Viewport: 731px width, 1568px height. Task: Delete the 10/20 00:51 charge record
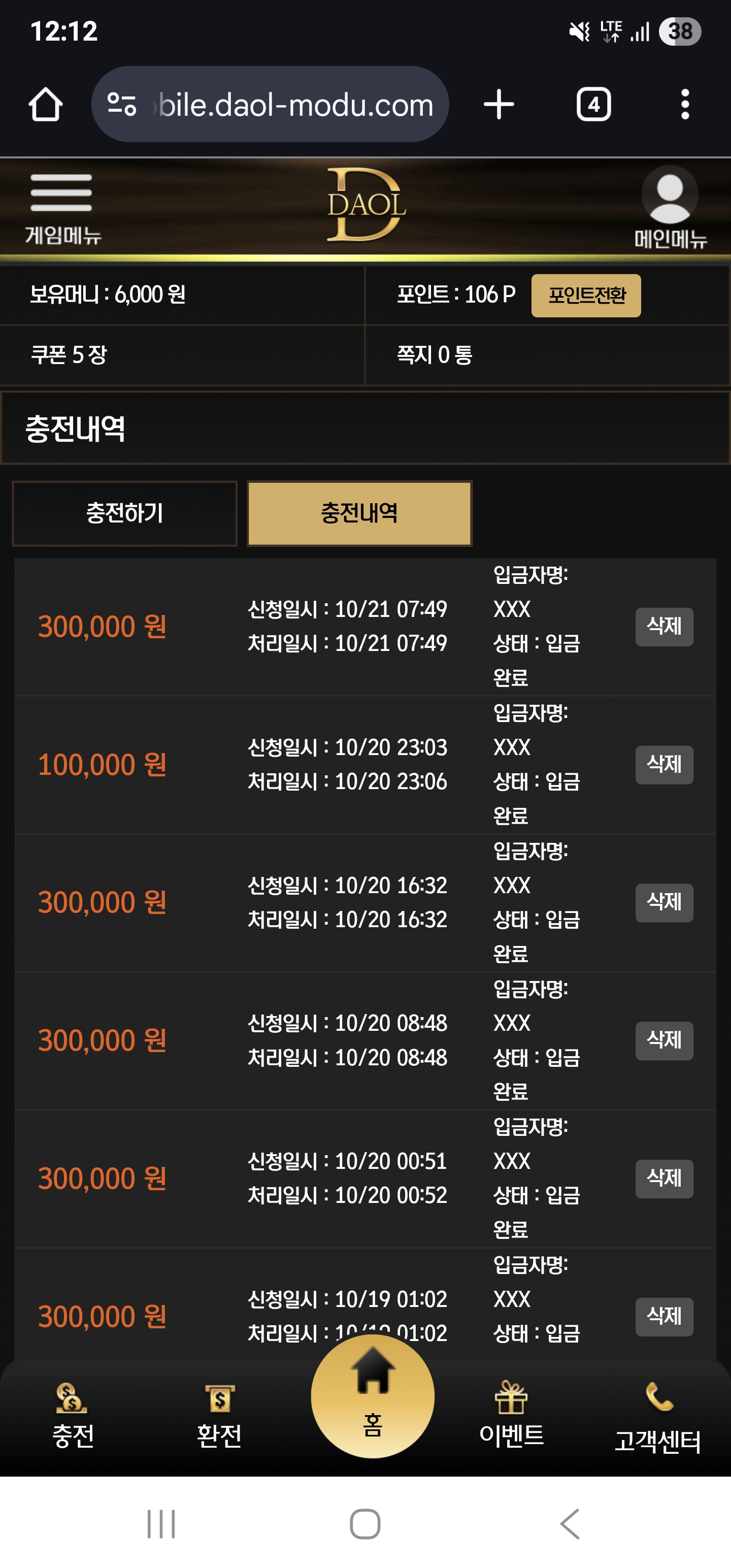664,1179
